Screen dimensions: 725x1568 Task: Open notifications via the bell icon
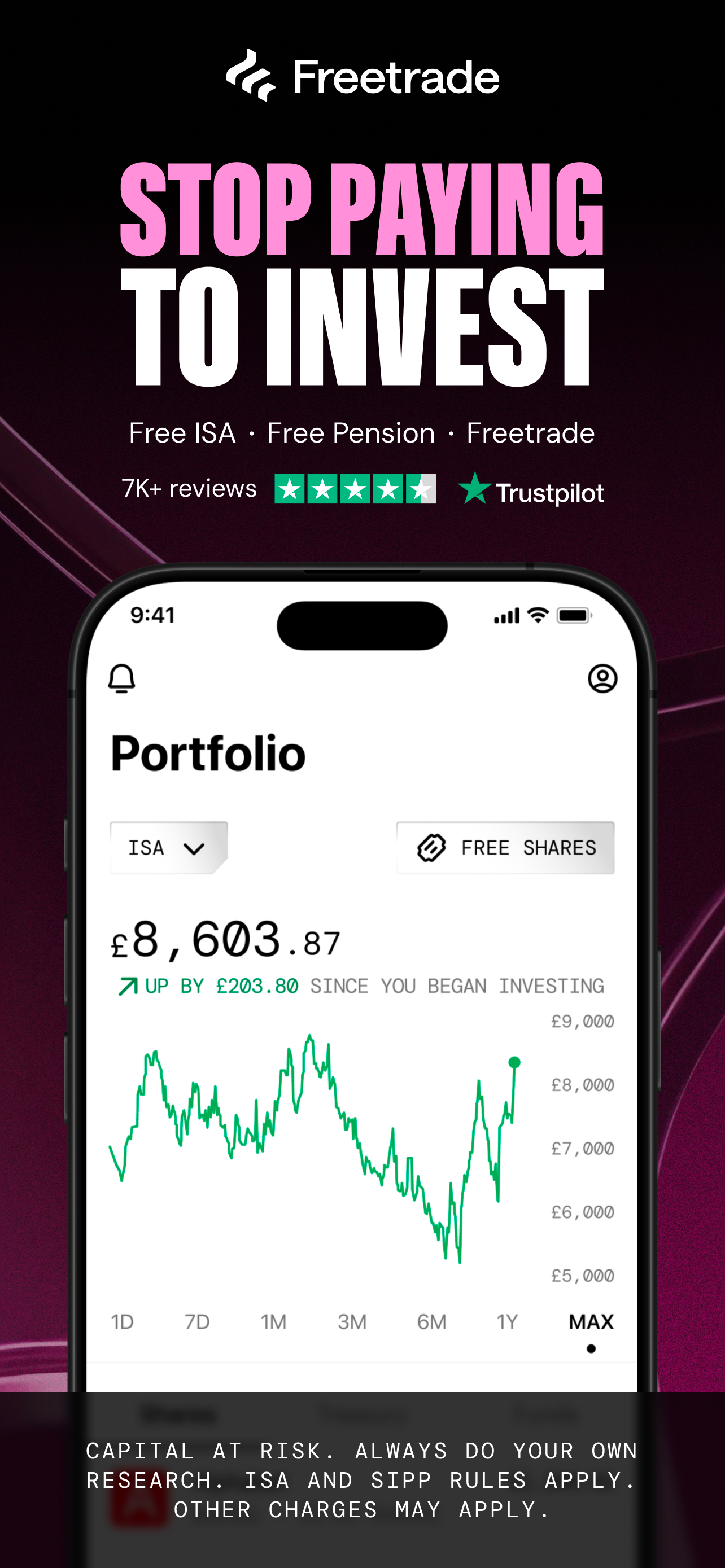click(123, 677)
